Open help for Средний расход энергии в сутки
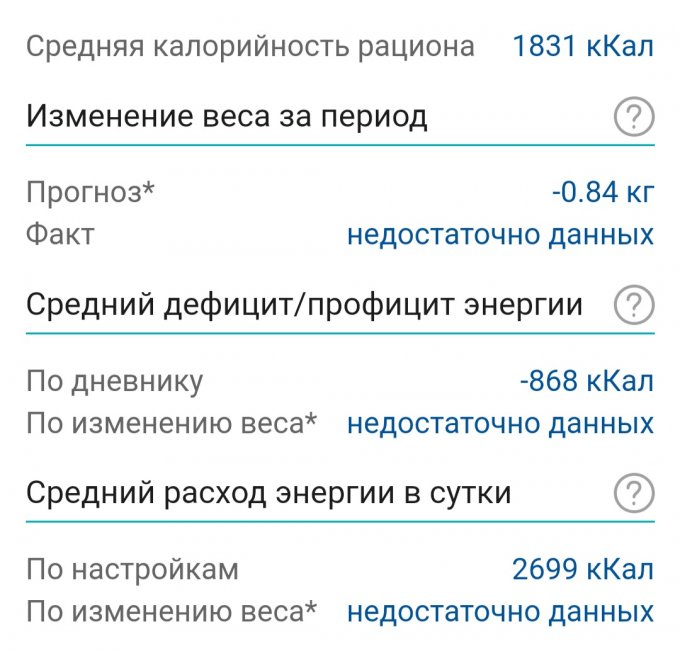 (x=633, y=493)
